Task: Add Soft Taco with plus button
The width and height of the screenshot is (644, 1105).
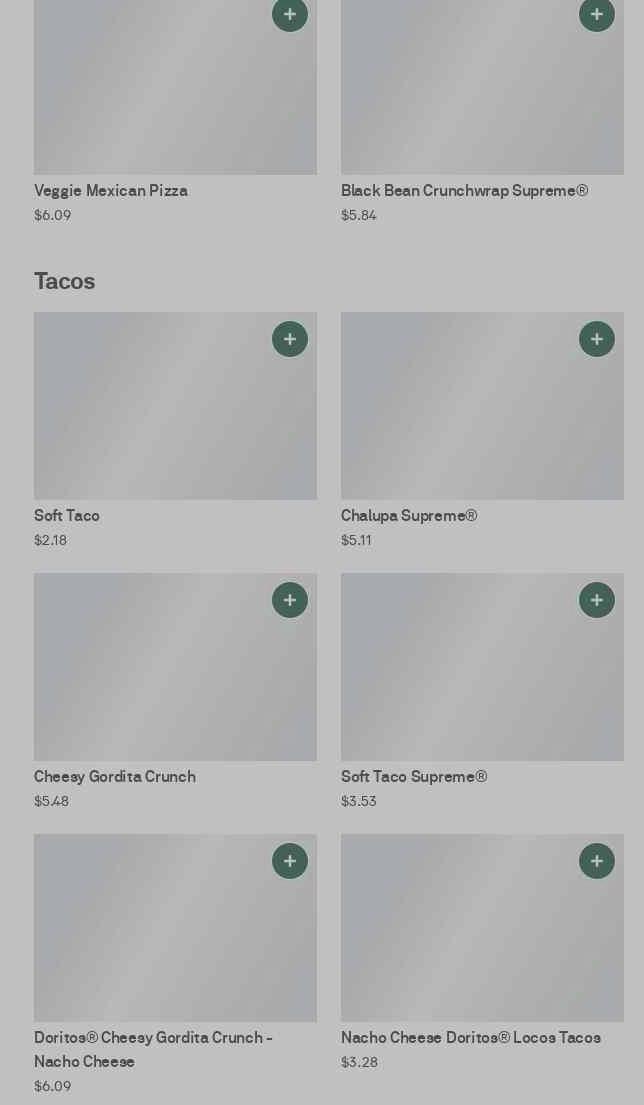Action: coord(290,339)
